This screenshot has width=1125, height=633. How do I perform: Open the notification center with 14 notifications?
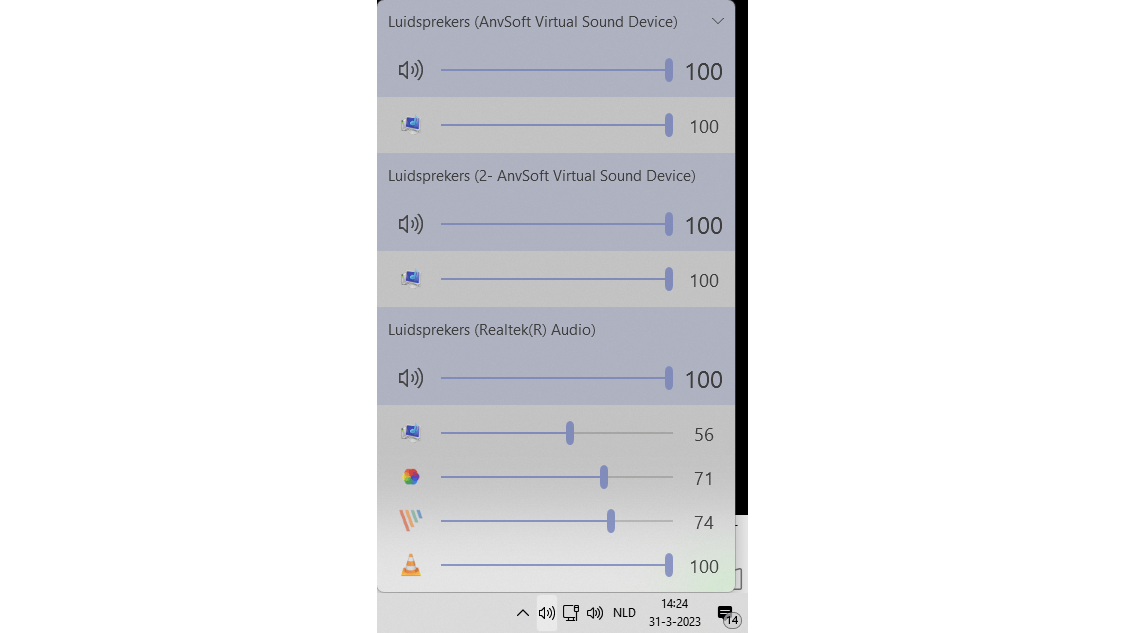727,614
